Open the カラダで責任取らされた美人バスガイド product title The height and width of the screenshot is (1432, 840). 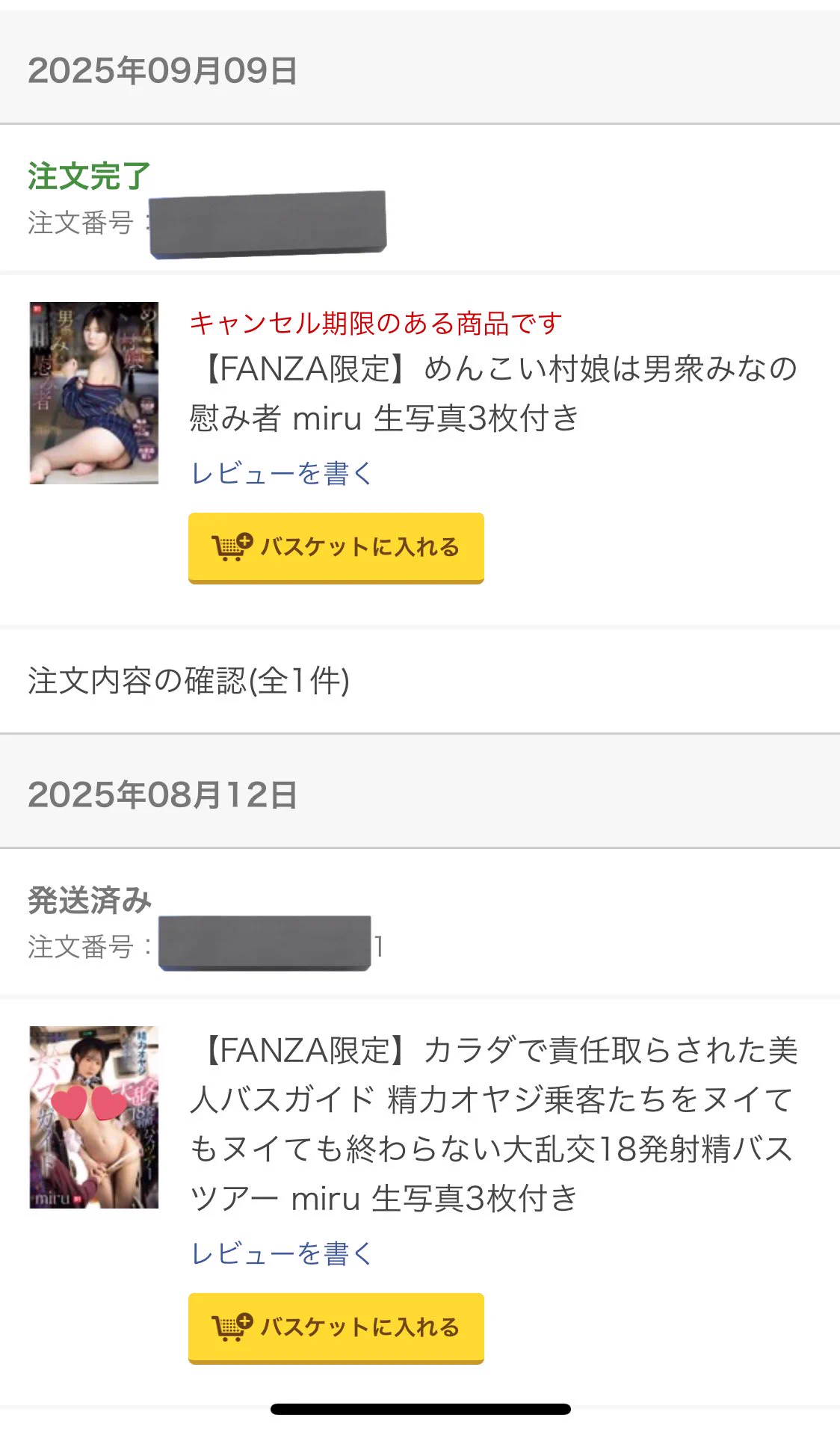(x=493, y=1123)
